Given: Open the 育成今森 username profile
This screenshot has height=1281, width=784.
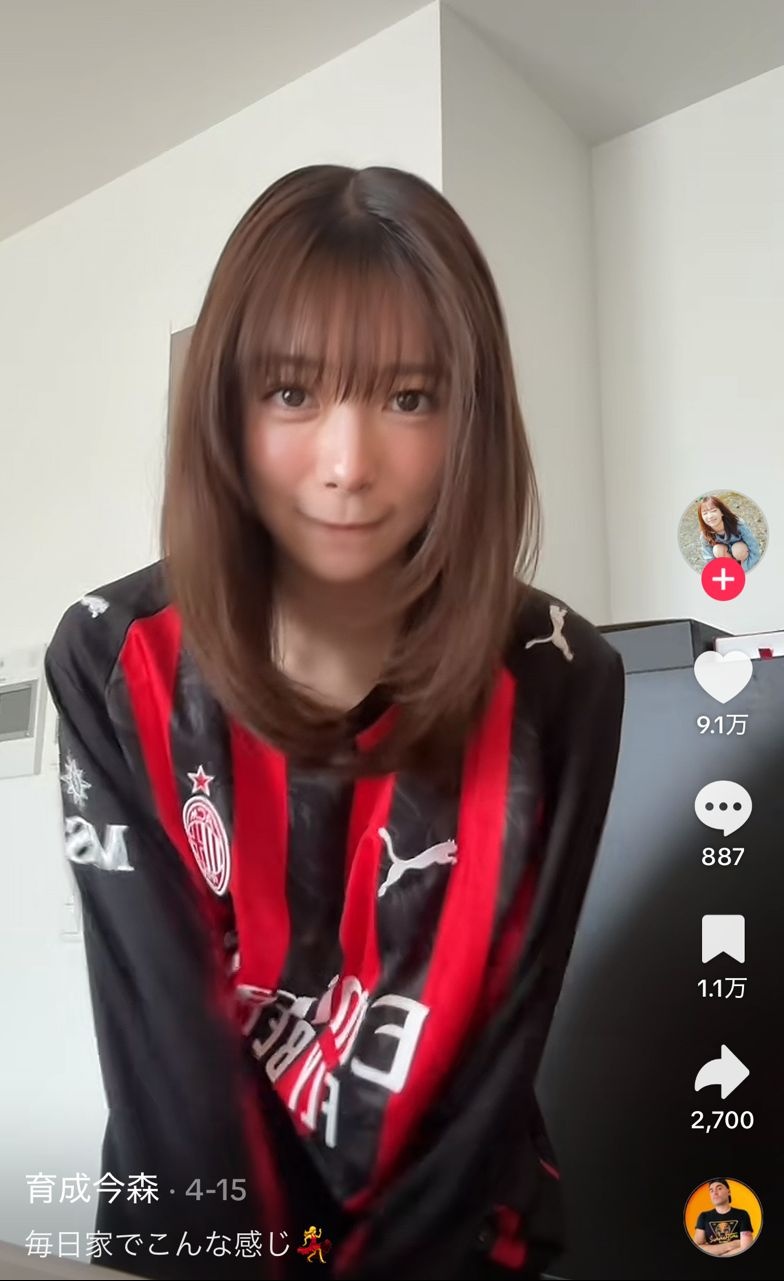Looking at the screenshot, I should pos(92,1191).
